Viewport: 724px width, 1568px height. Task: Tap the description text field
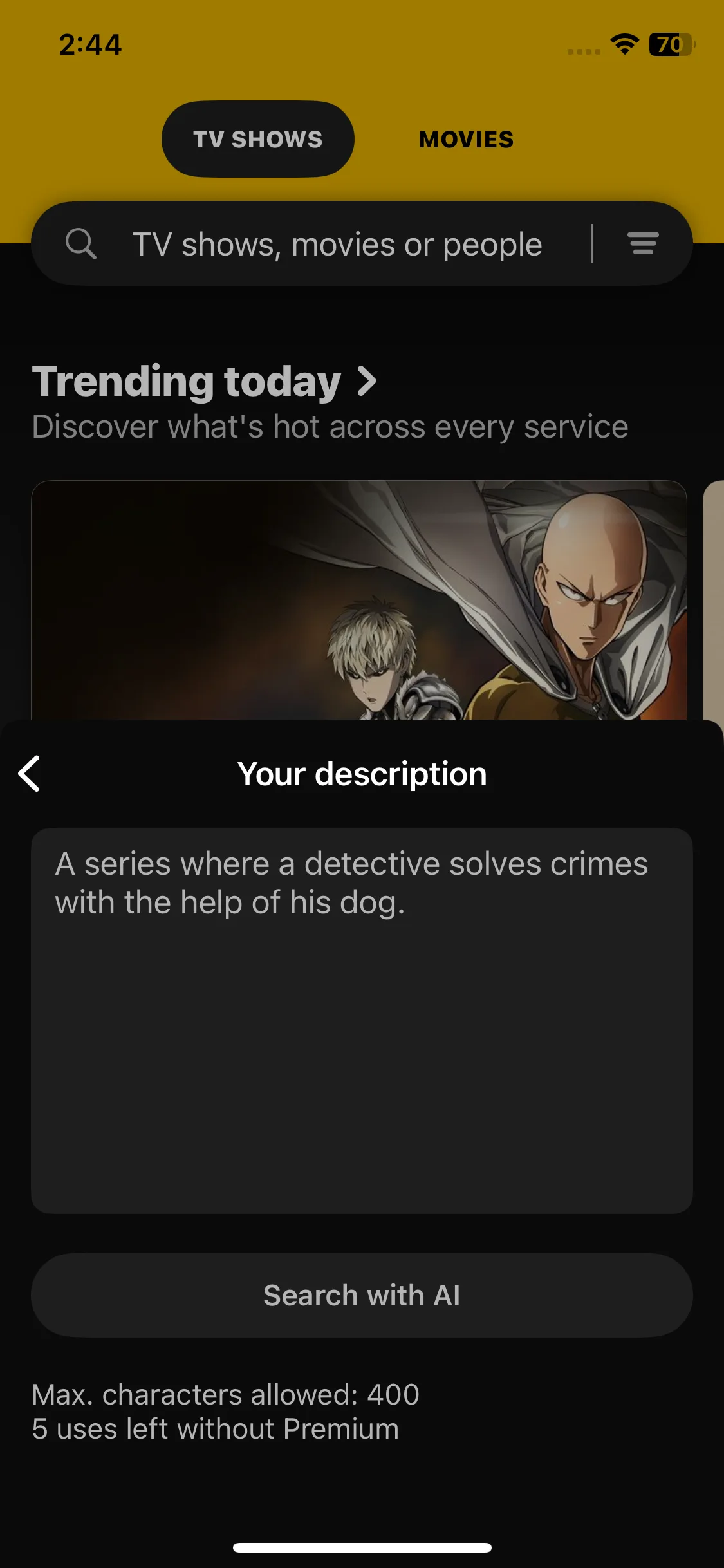362,1021
